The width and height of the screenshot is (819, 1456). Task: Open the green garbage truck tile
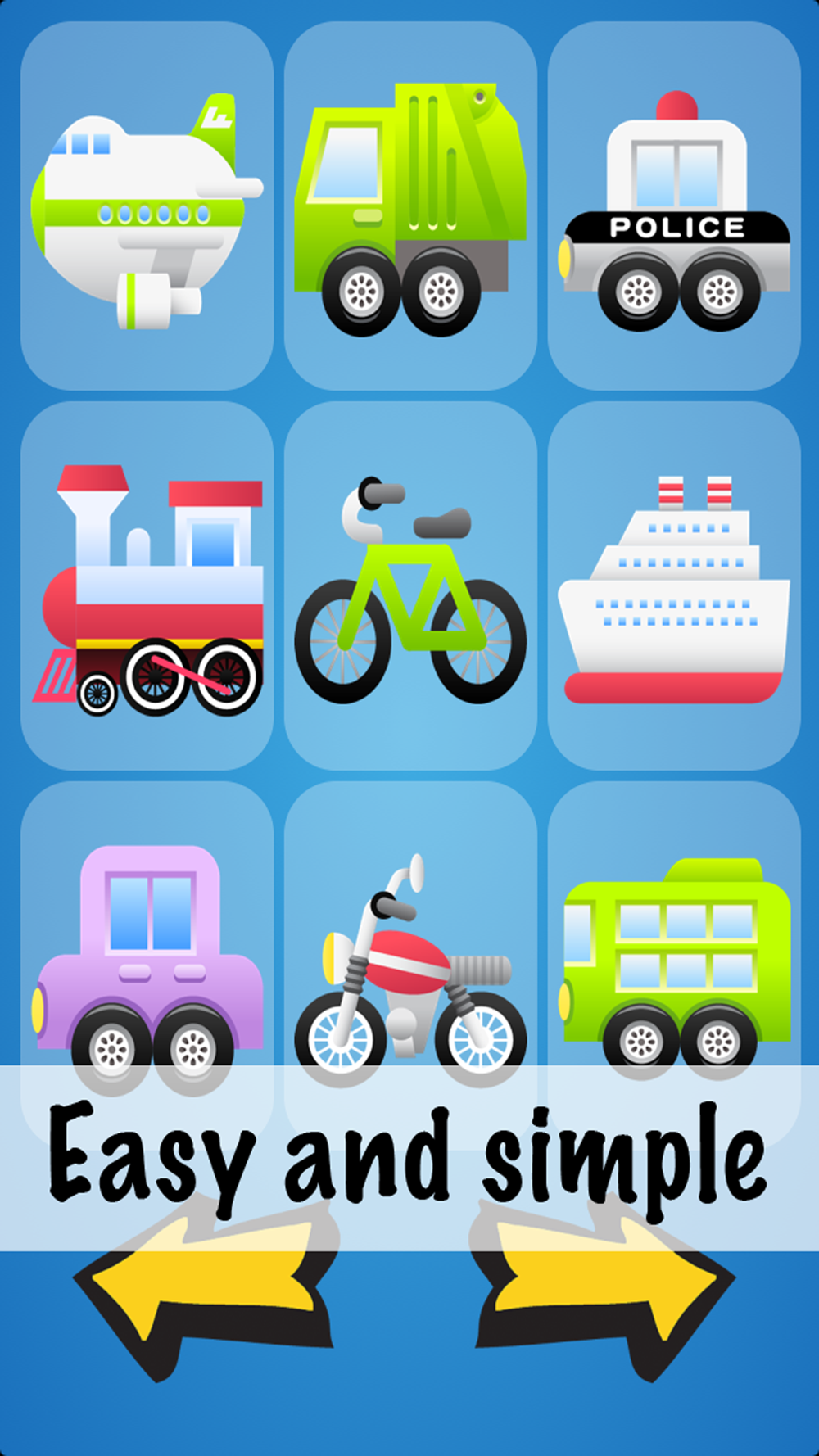(410, 206)
